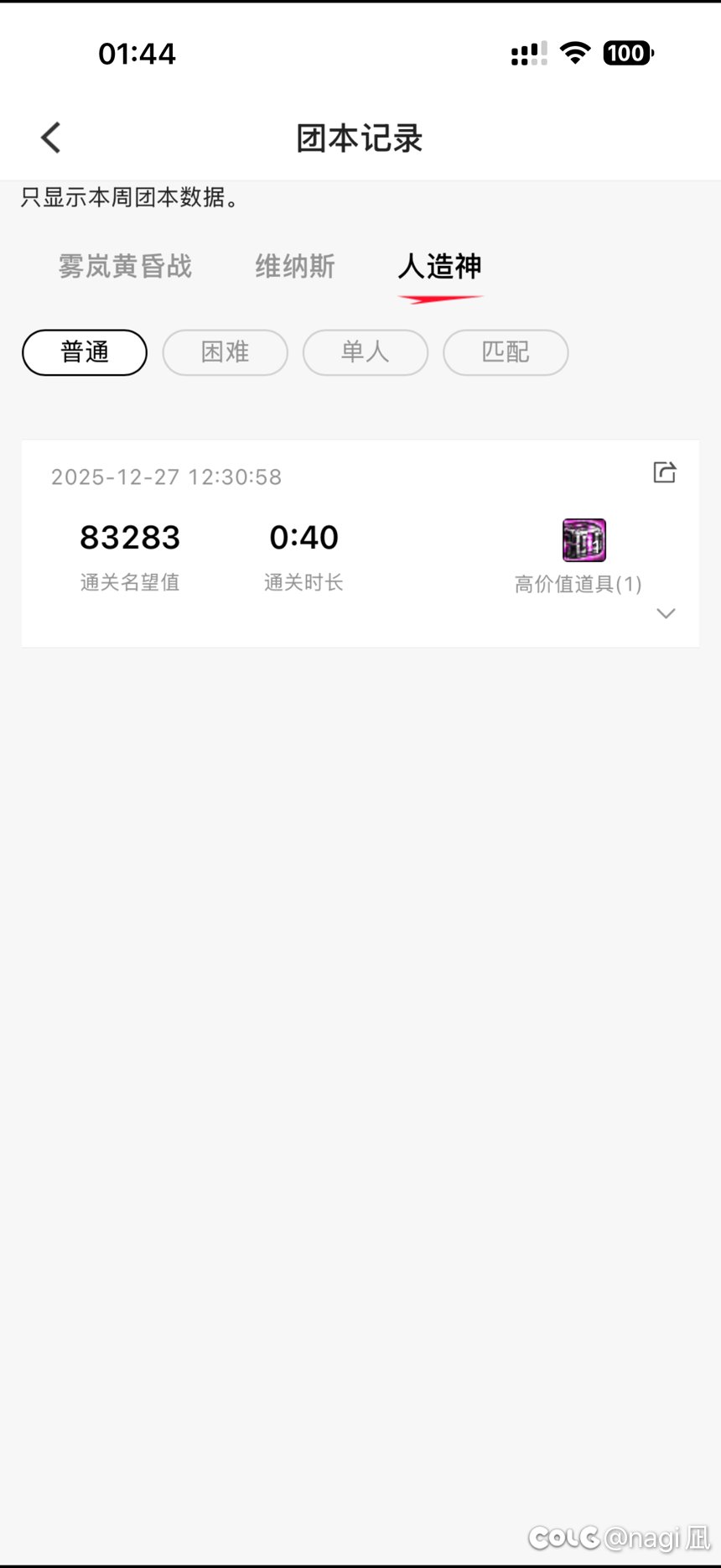The height and width of the screenshot is (1568, 721).
Task: Switch to the 雾岚黄昏战 tab
Action: coord(126,267)
